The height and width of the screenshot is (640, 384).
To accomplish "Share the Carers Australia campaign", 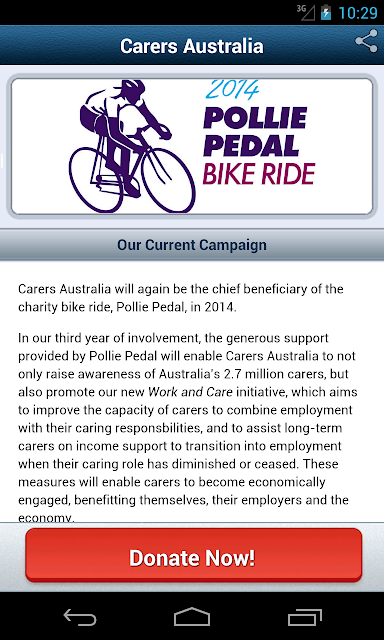I will (x=366, y=41).
